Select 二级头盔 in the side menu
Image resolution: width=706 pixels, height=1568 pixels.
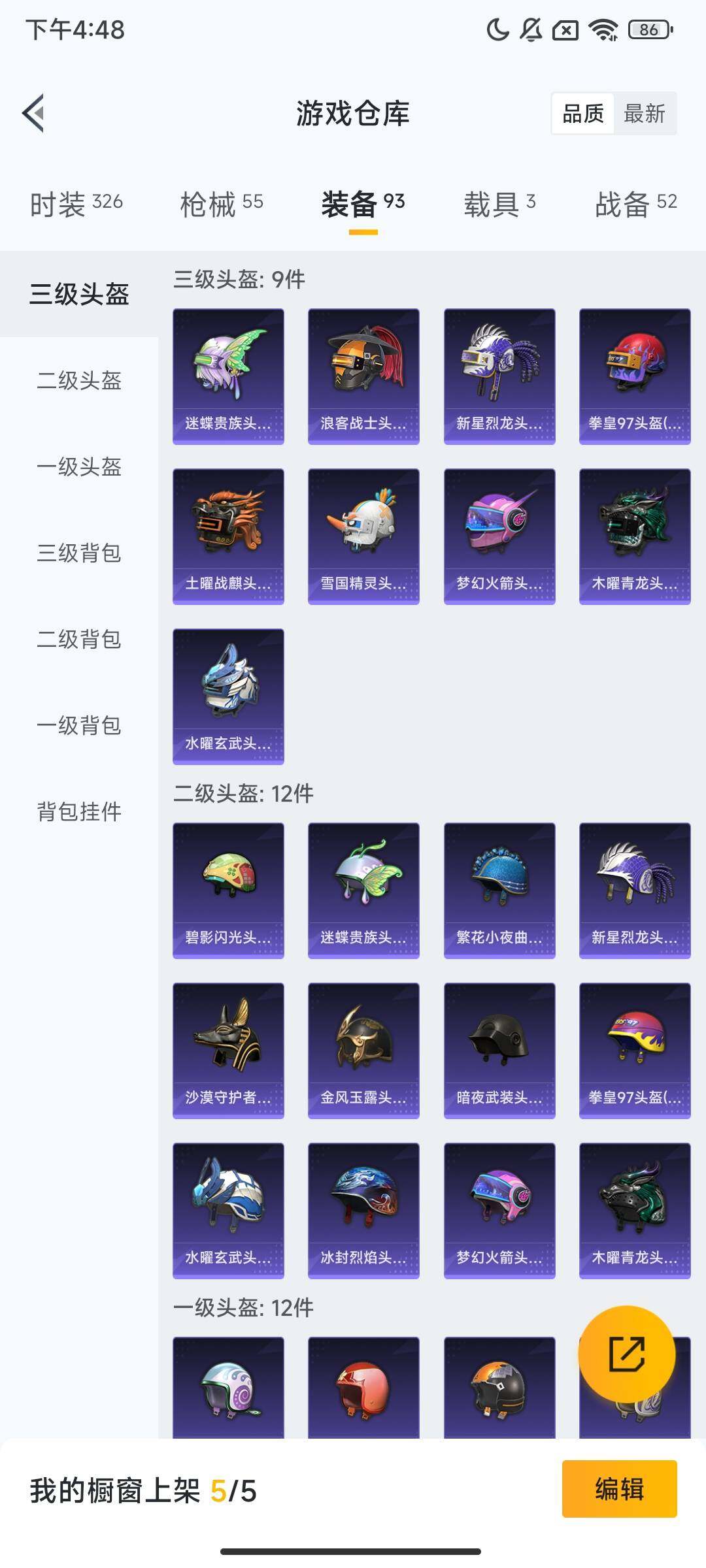point(79,380)
